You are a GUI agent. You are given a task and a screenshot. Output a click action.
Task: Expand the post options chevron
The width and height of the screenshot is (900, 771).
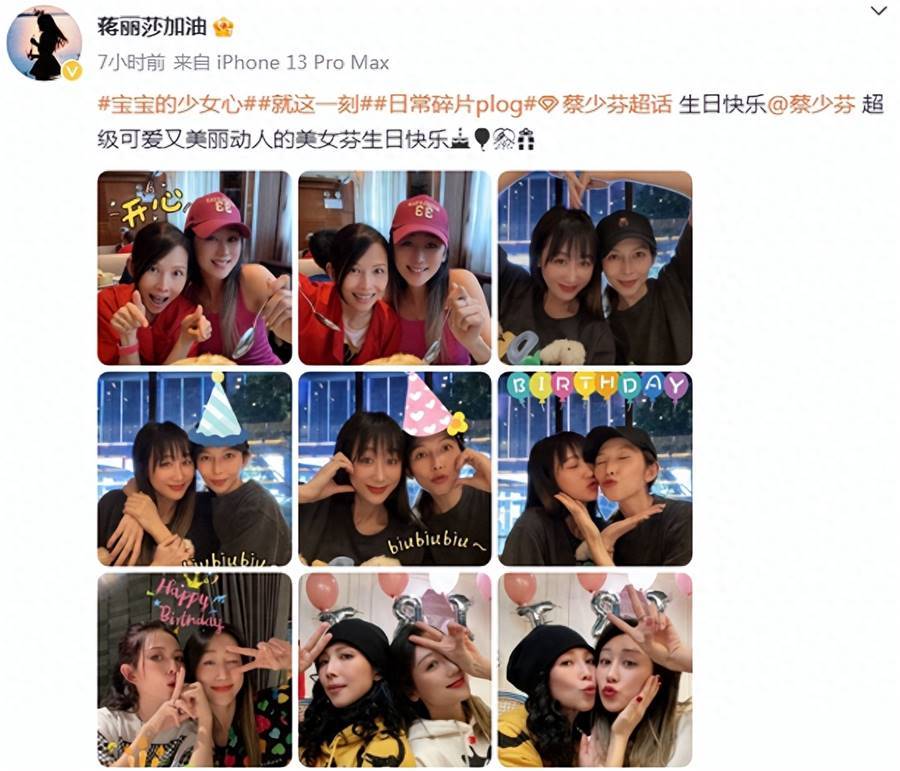click(x=878, y=11)
